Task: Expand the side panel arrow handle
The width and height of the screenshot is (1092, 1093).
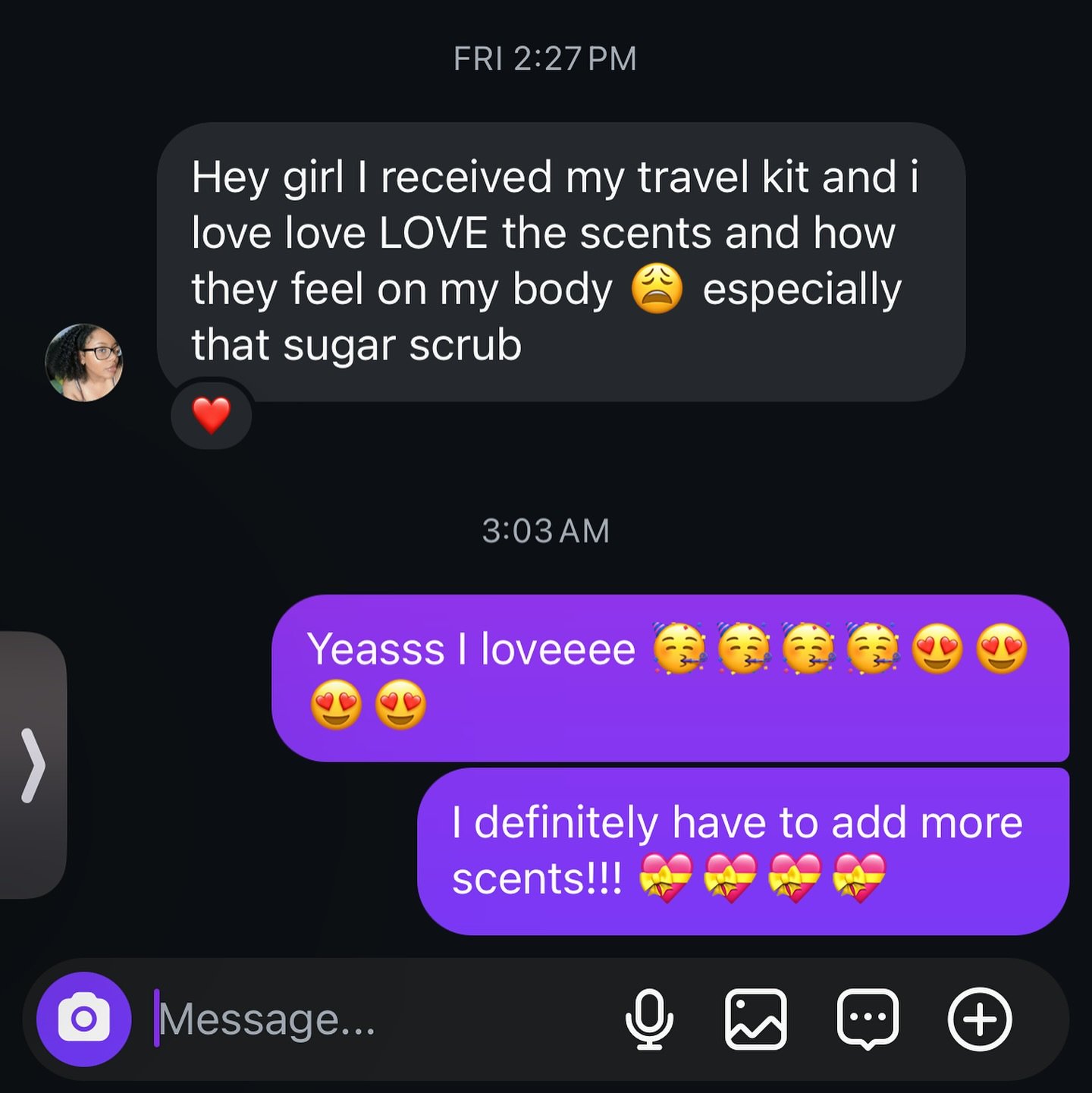Action: click(33, 765)
